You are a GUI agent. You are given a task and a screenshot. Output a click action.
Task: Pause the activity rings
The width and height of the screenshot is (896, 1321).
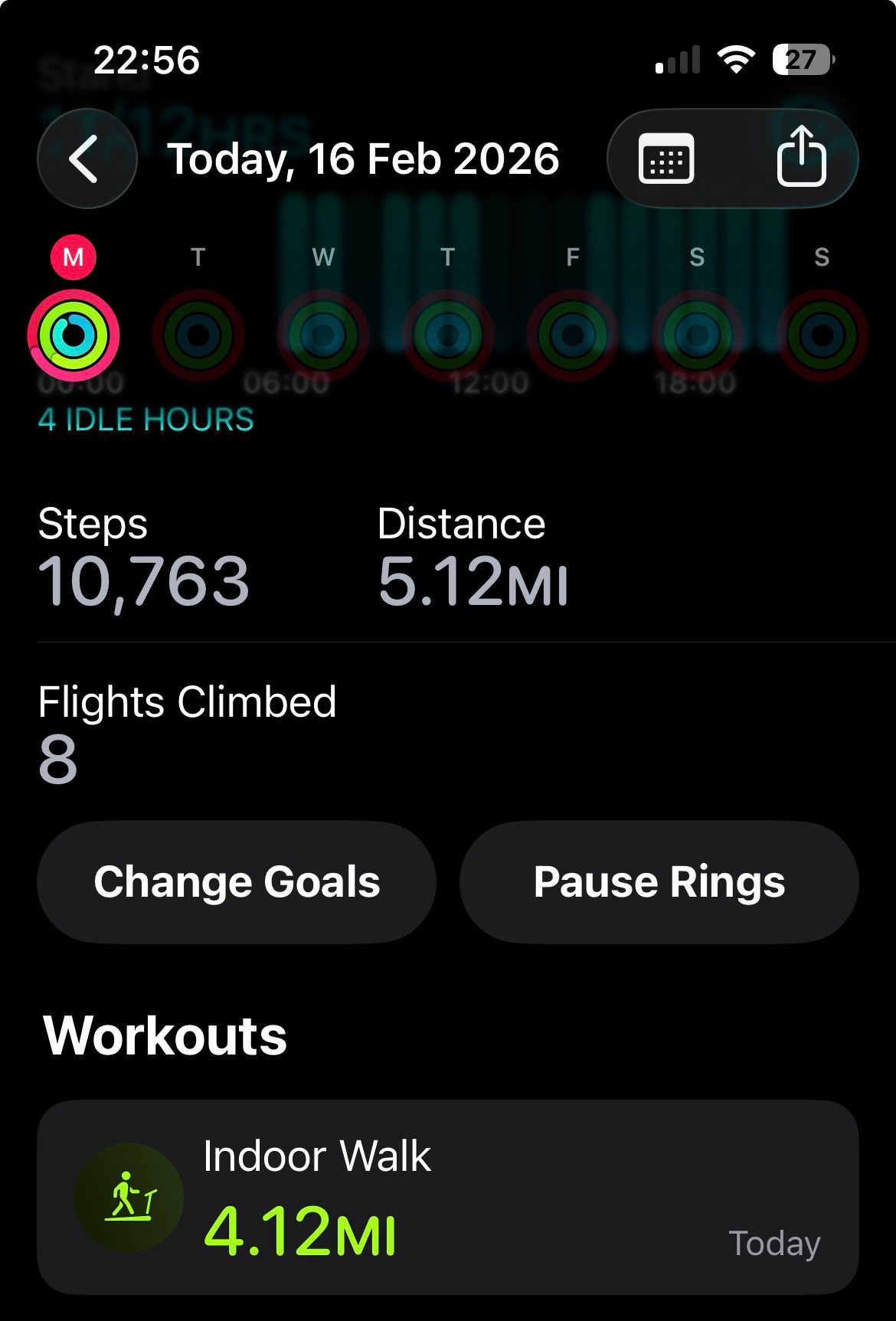tap(659, 881)
